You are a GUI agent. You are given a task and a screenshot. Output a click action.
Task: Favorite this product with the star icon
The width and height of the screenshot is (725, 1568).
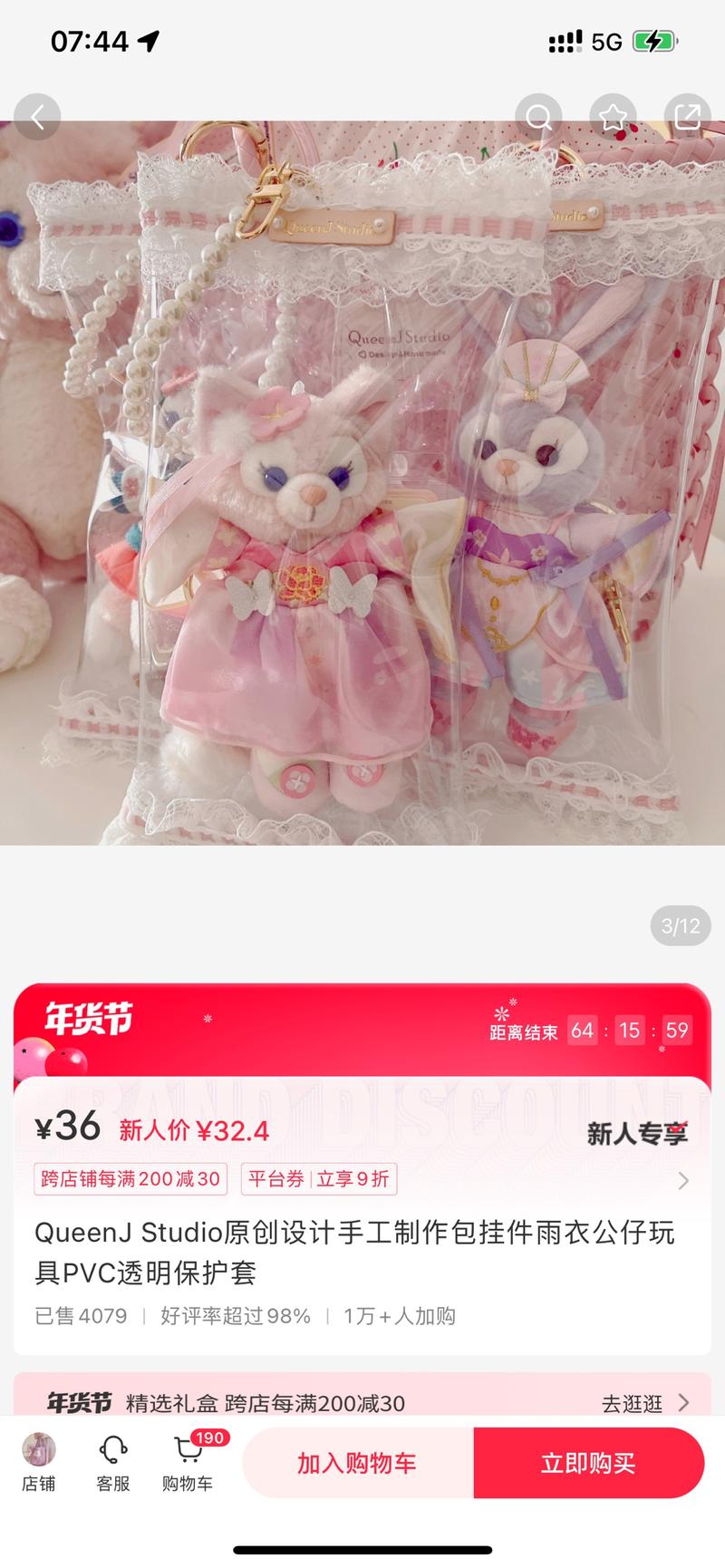tap(613, 117)
